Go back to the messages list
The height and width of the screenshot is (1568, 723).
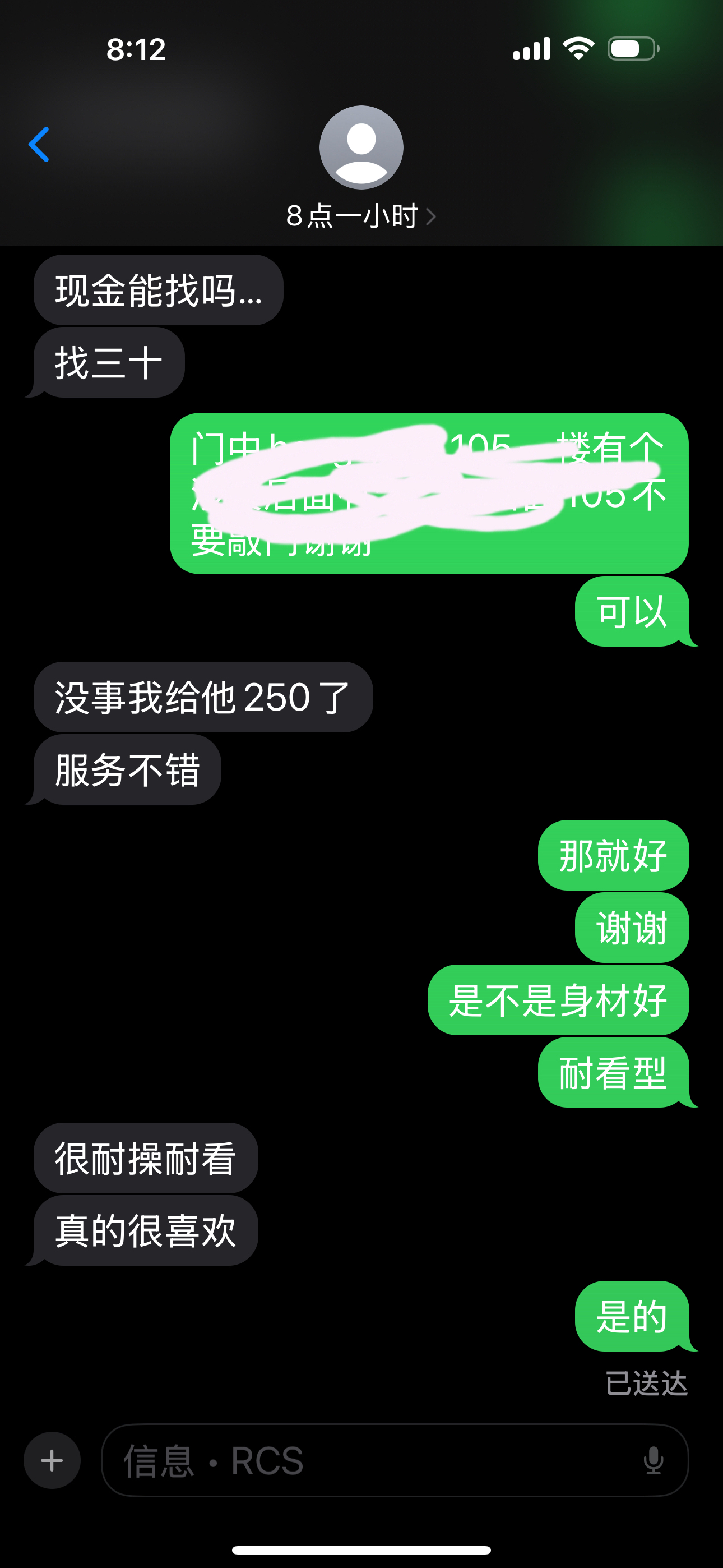coord(39,145)
